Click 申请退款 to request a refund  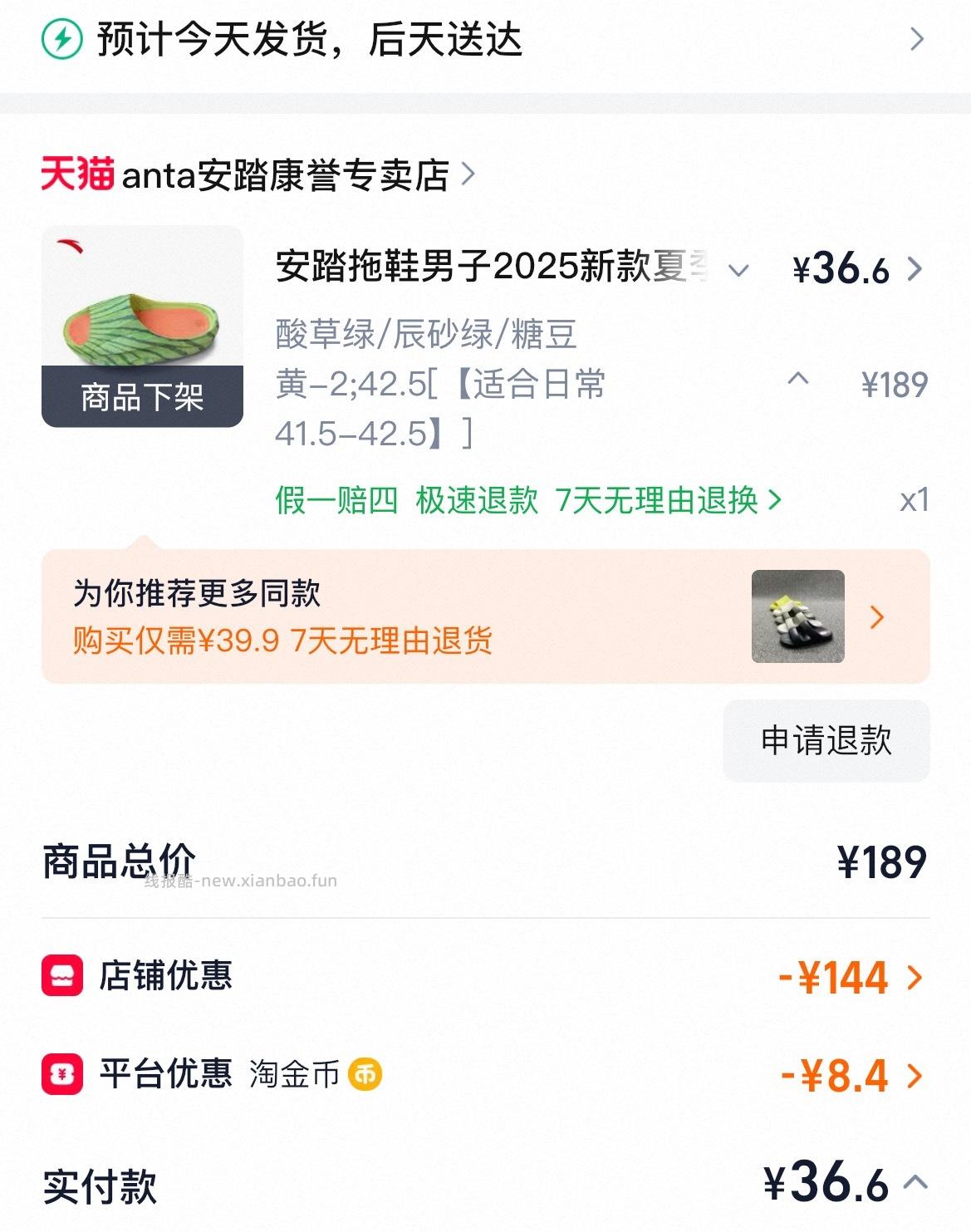point(826,740)
